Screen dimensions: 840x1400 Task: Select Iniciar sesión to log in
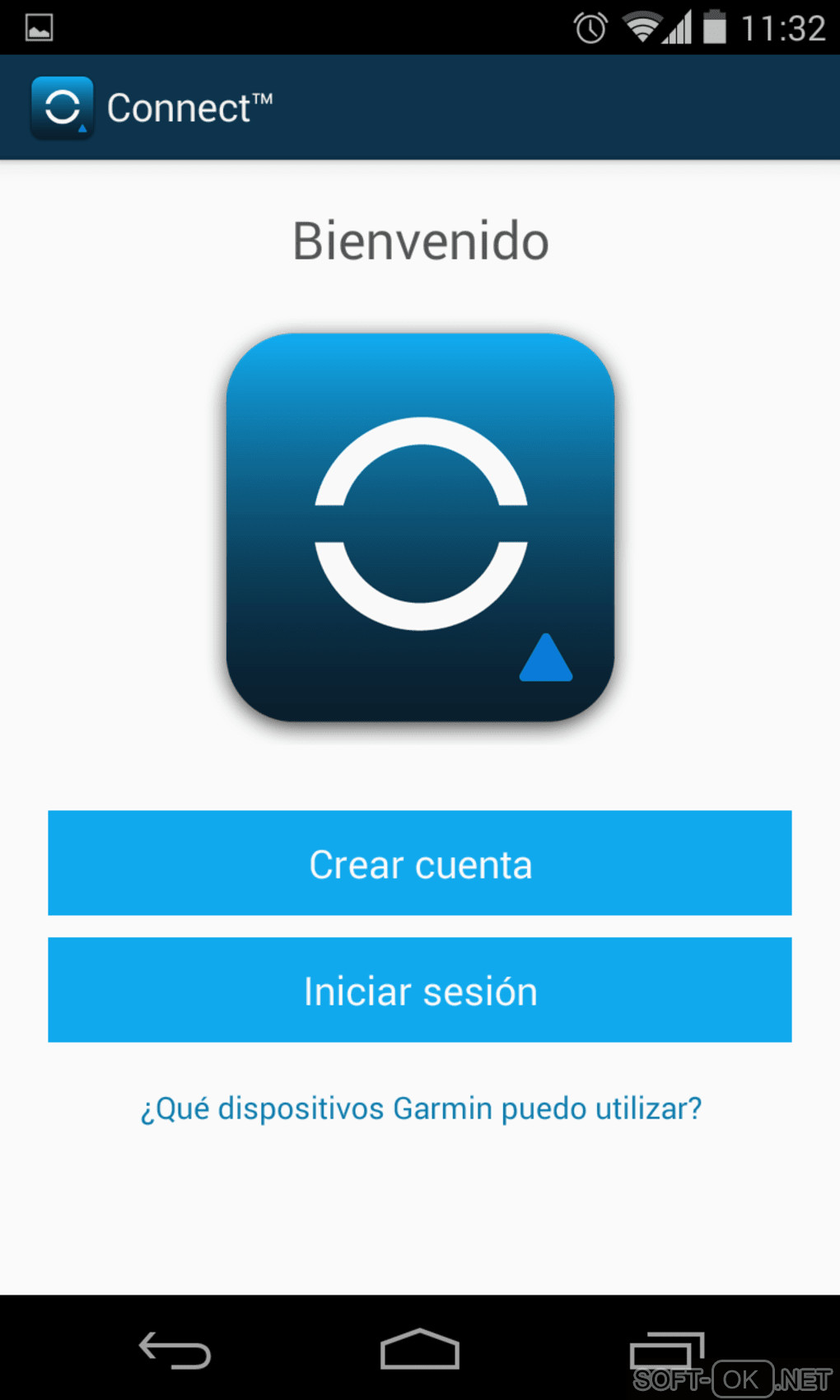[420, 990]
